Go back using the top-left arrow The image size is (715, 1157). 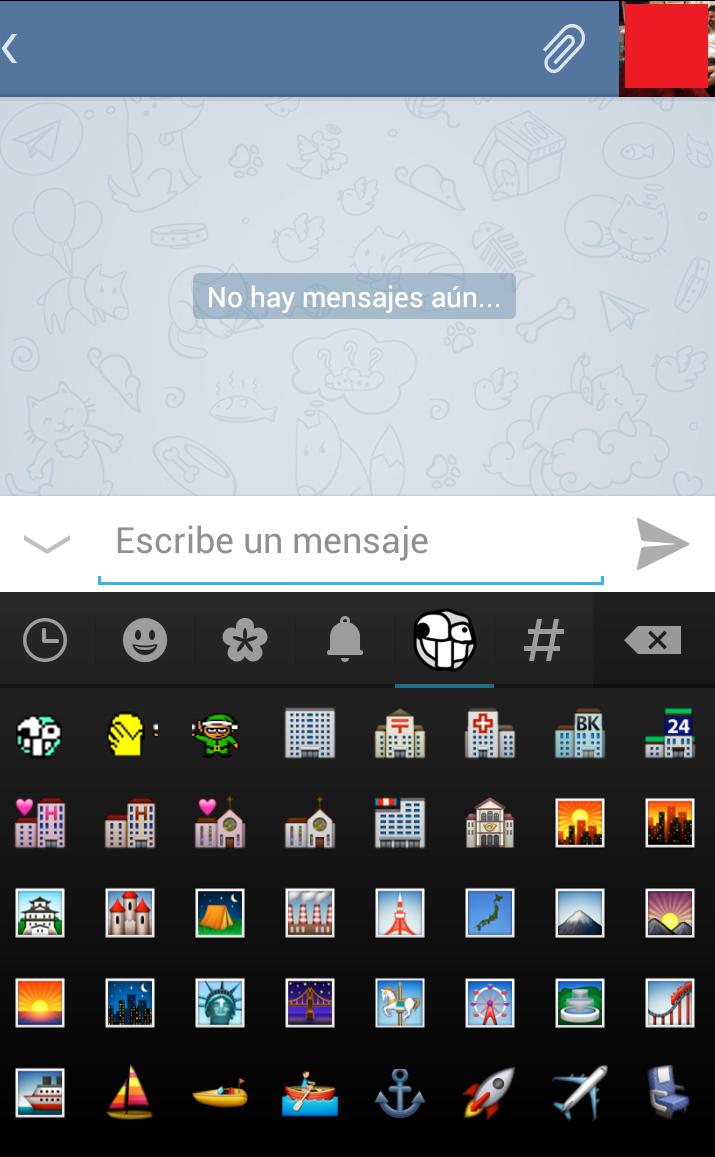click(12, 48)
